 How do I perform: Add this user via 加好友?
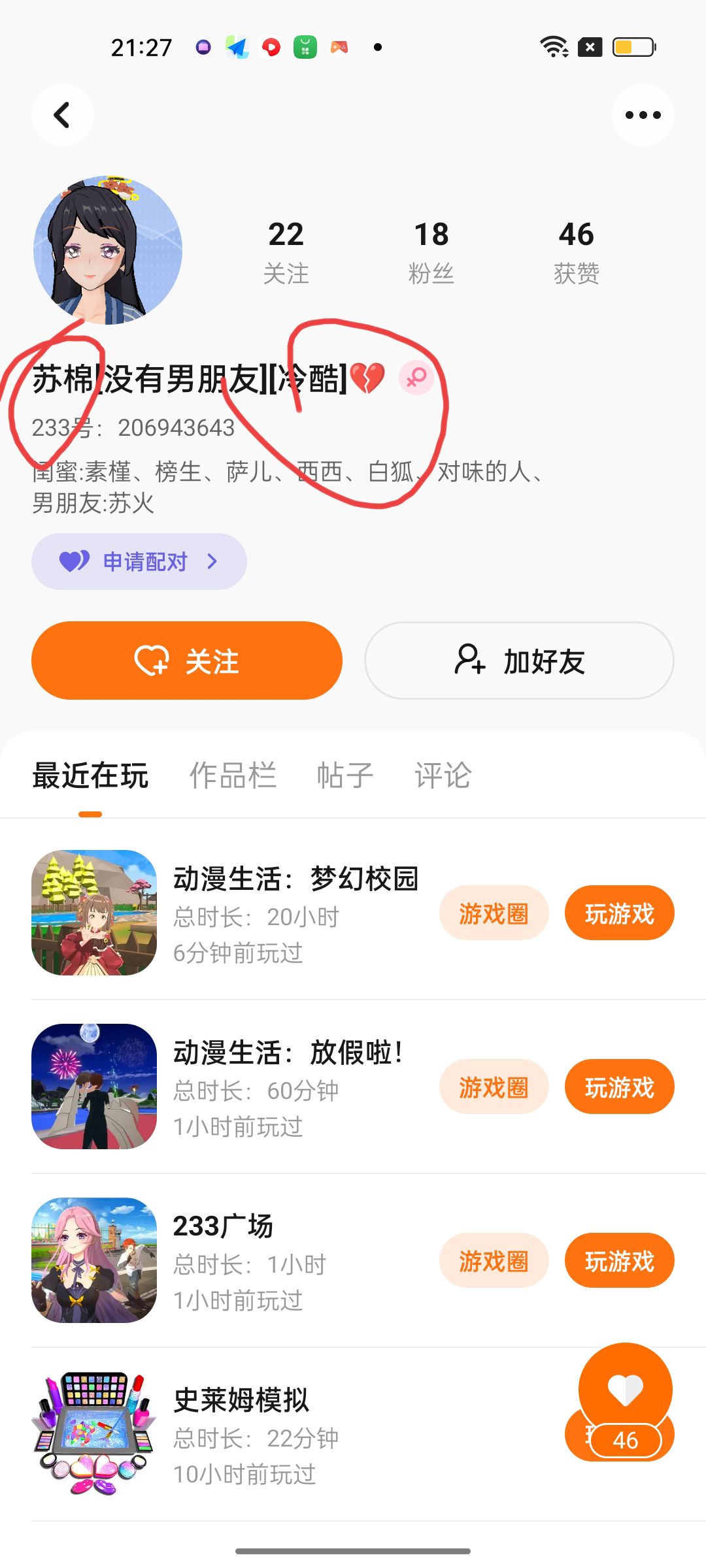(x=519, y=661)
